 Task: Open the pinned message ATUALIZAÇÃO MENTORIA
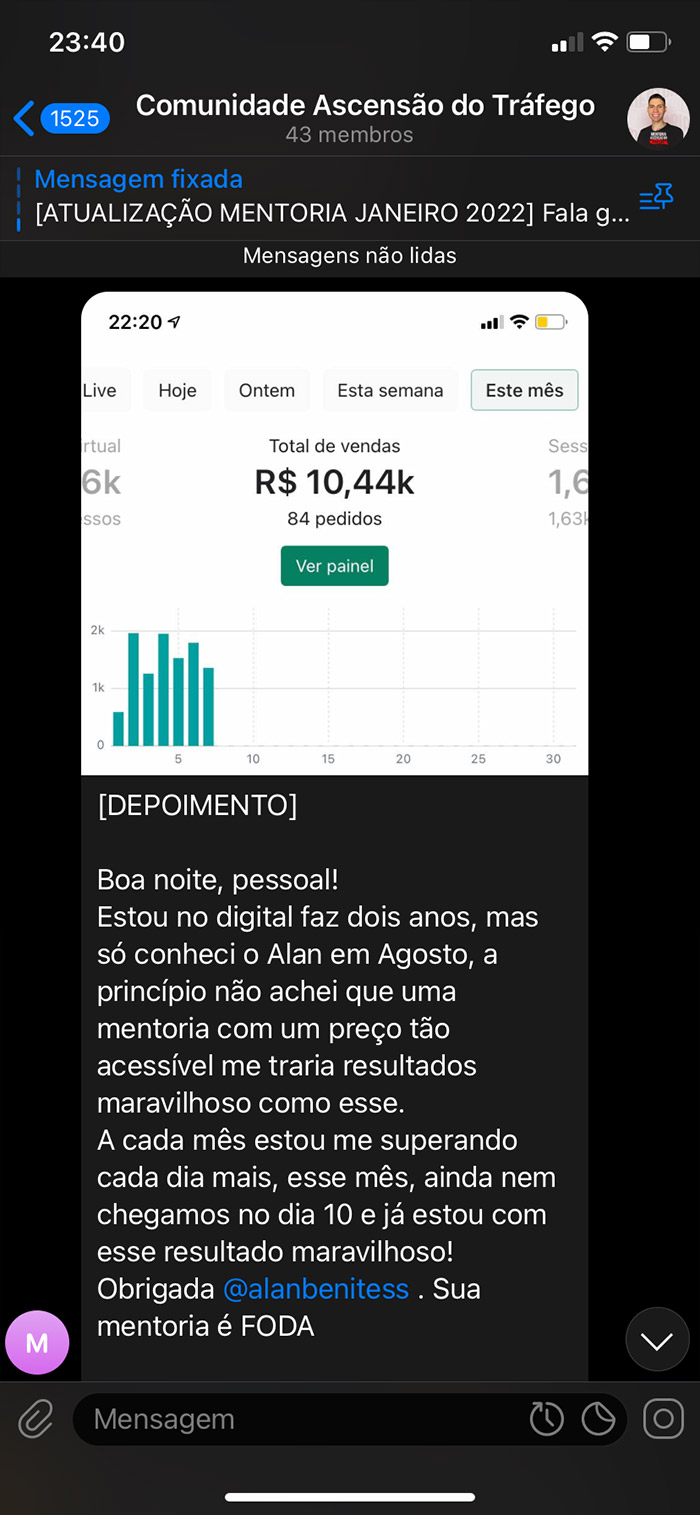[x=330, y=198]
